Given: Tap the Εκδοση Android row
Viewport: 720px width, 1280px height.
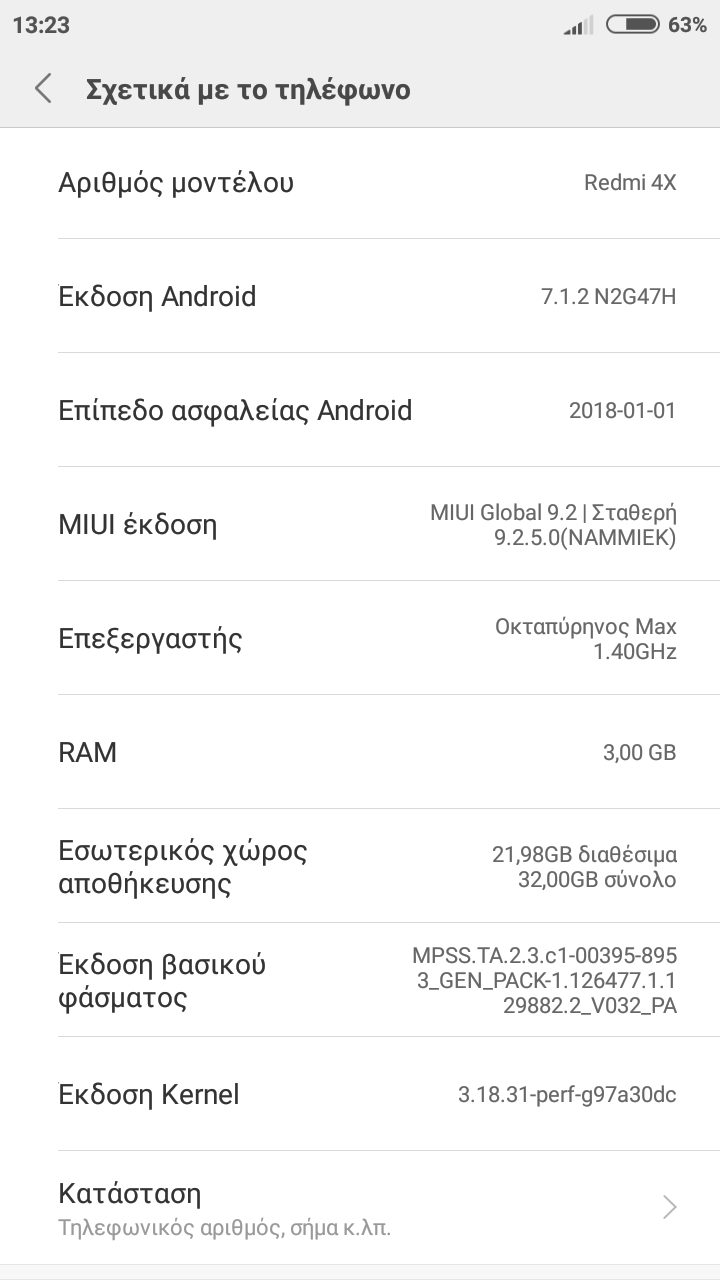Looking at the screenshot, I should click(x=360, y=296).
